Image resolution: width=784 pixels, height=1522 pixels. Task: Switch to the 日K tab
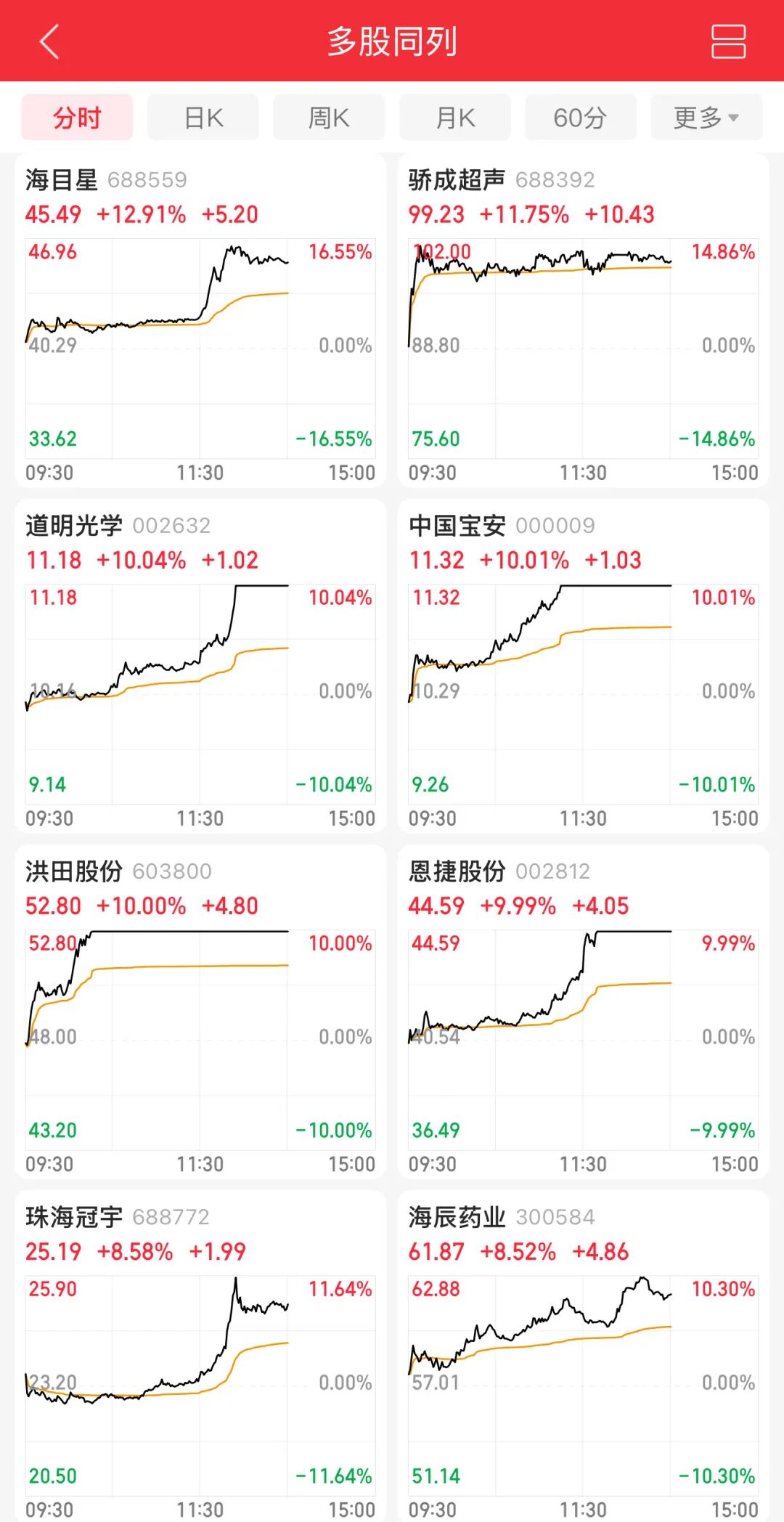pos(203,118)
